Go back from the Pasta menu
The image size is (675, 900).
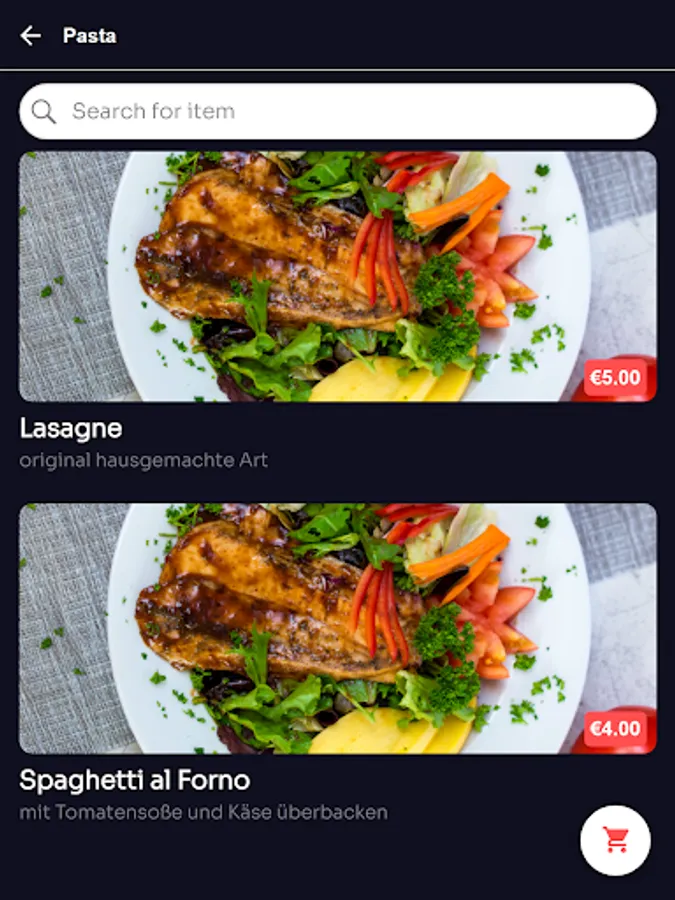31,36
